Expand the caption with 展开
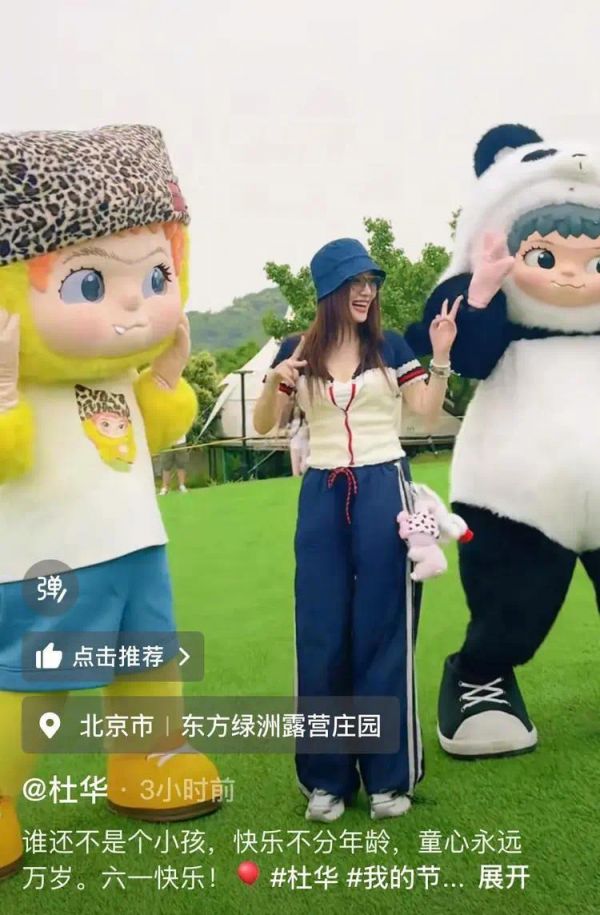 tap(503, 877)
